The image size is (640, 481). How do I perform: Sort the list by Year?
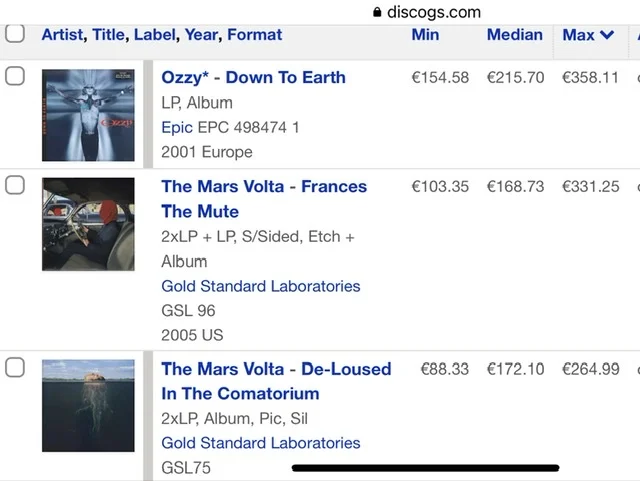coord(201,34)
